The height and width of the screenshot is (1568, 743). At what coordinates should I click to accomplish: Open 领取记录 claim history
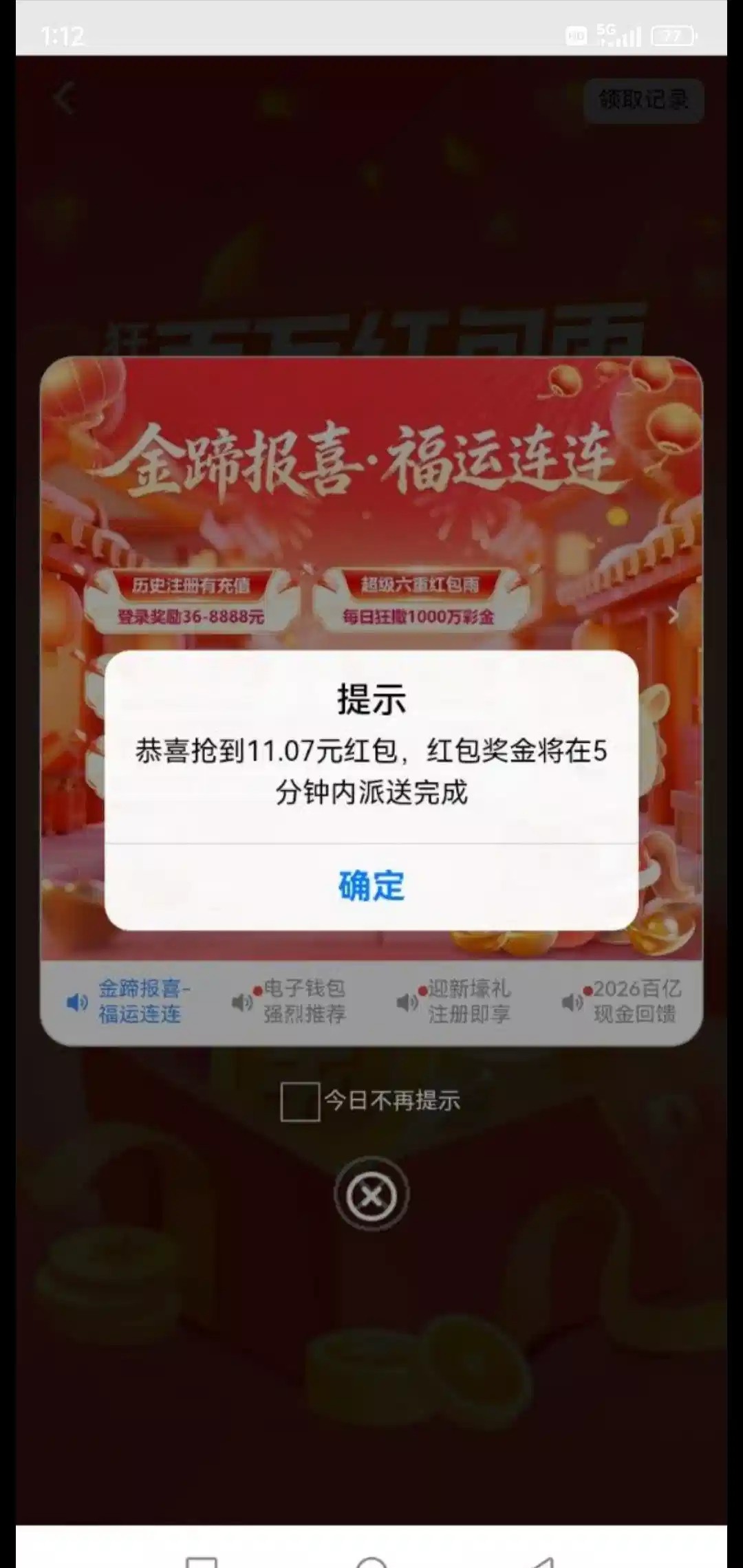click(643, 100)
